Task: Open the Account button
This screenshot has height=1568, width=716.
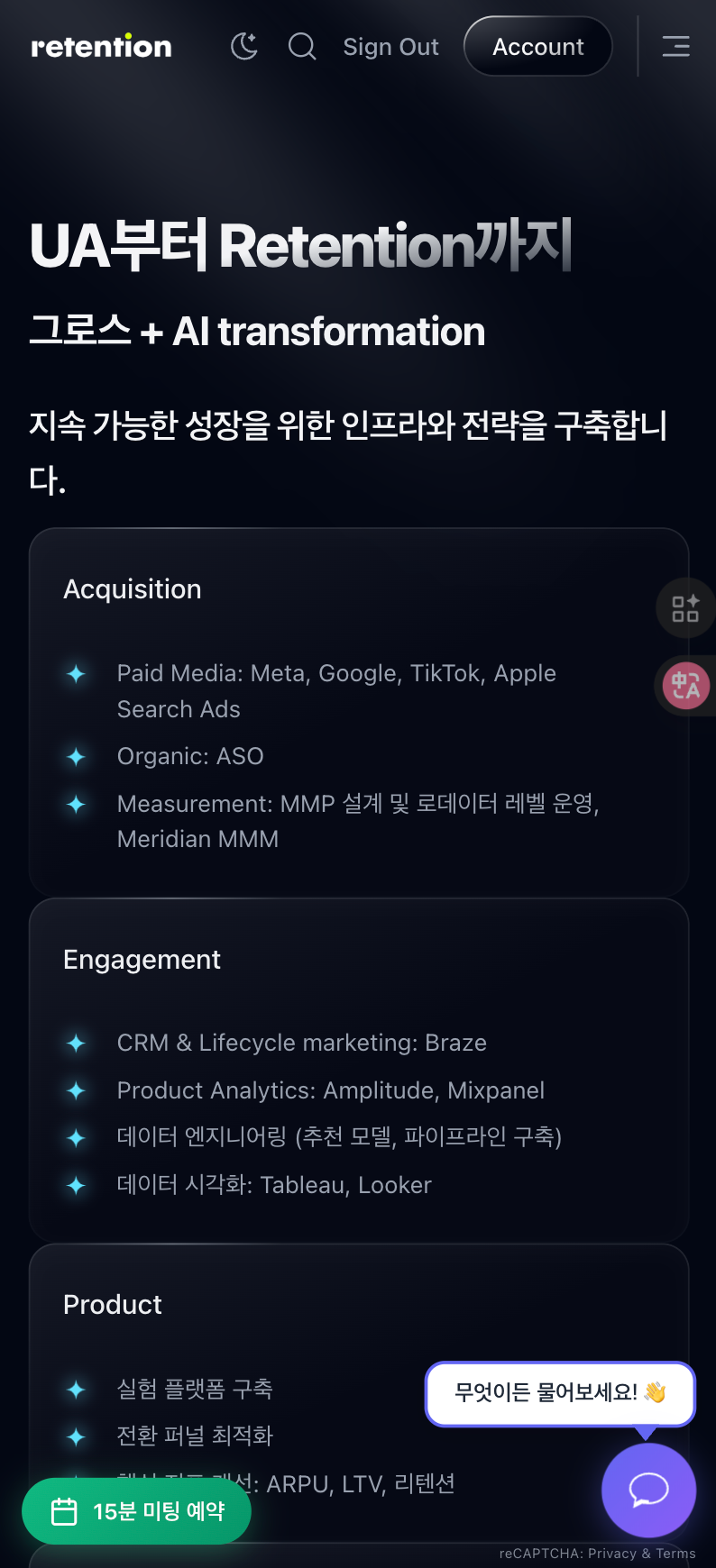Action: point(537,47)
